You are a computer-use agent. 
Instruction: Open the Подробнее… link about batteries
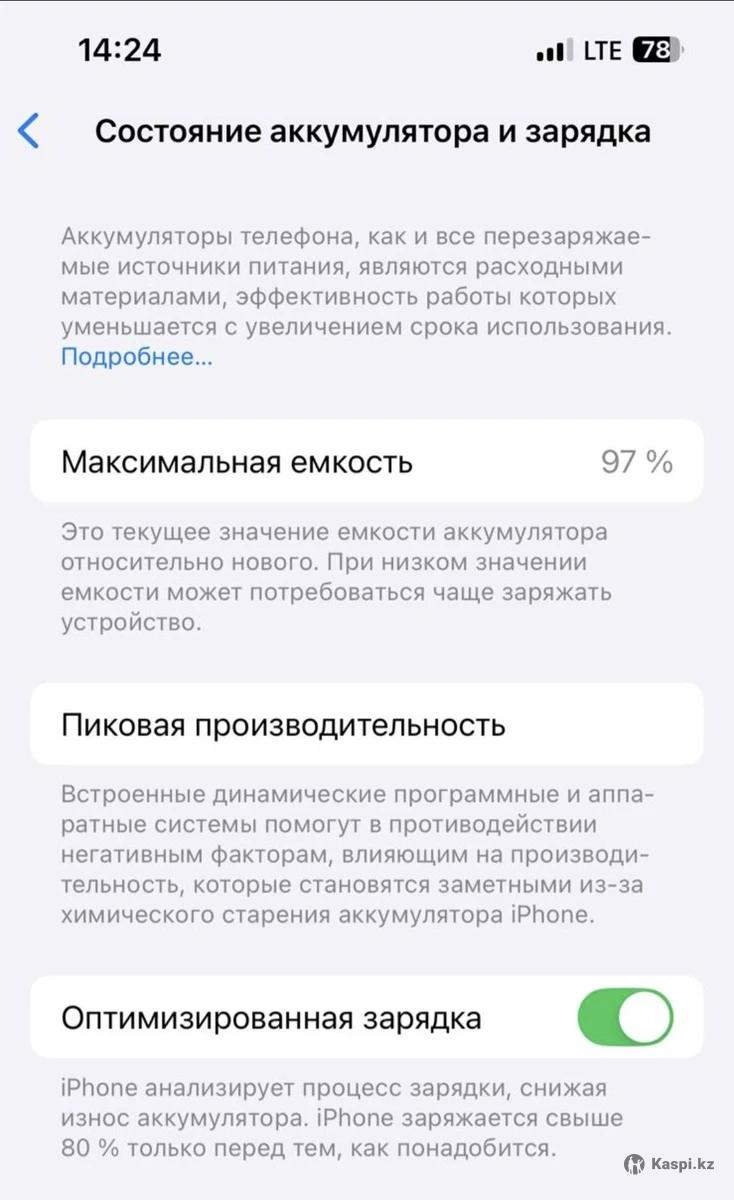137,357
